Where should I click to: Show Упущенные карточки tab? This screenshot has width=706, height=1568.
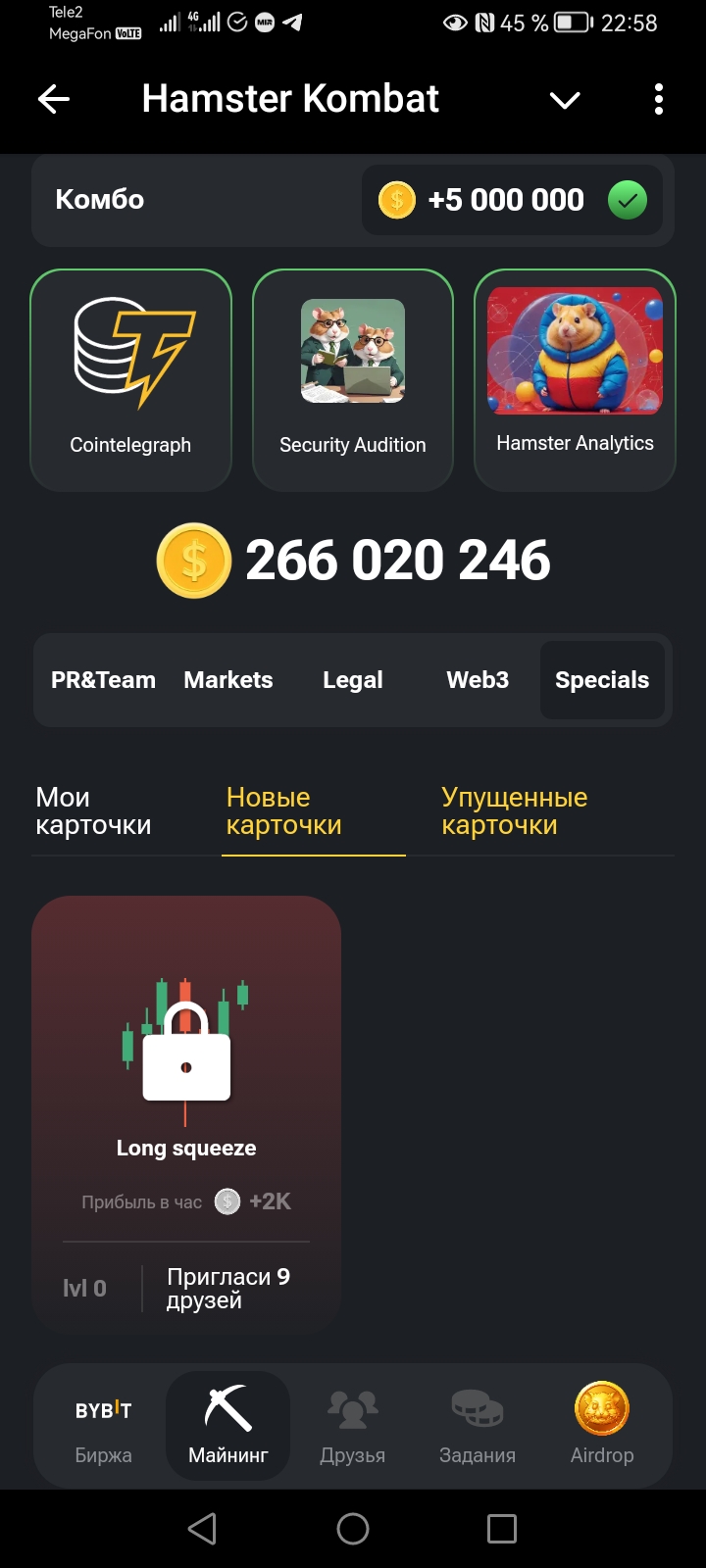515,811
